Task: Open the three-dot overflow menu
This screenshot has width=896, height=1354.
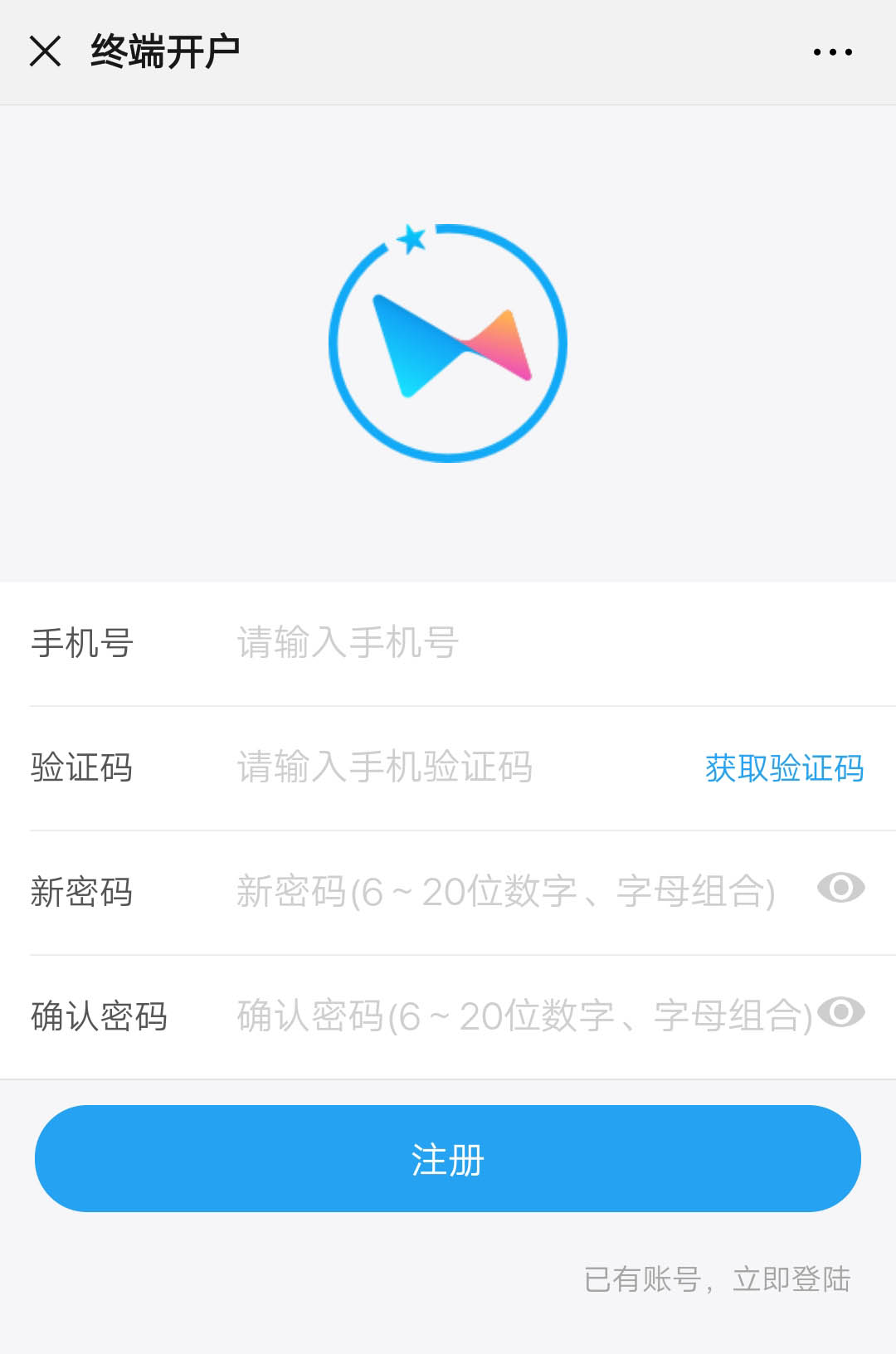Action: click(x=832, y=52)
